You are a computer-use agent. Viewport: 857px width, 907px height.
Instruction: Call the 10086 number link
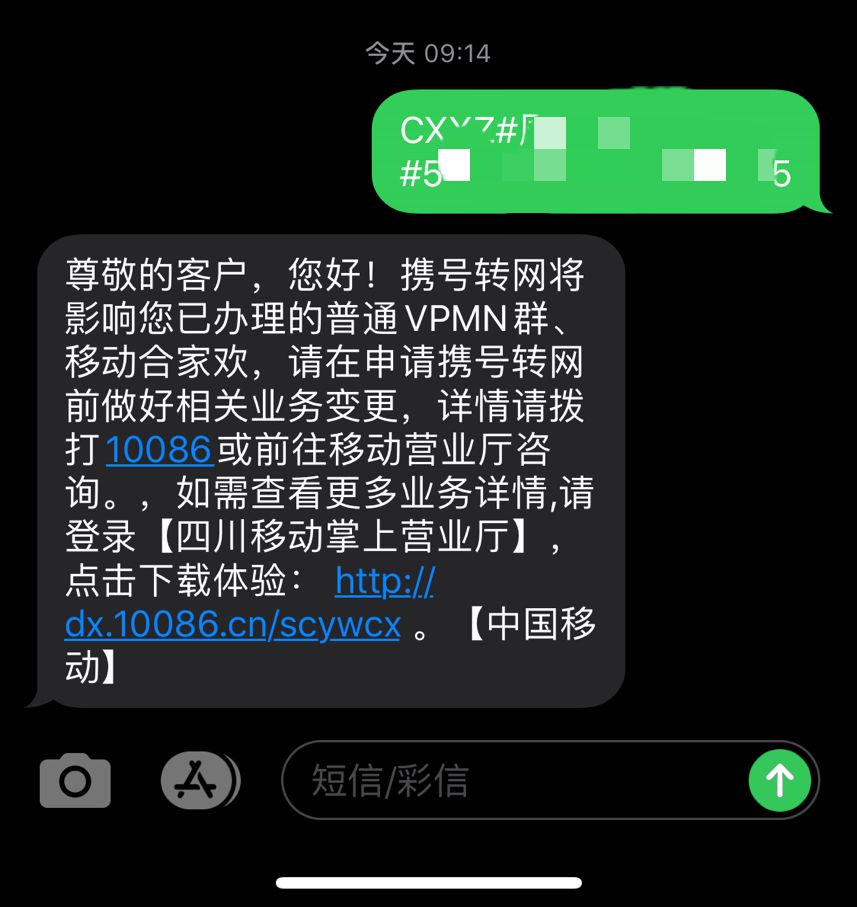(x=160, y=450)
